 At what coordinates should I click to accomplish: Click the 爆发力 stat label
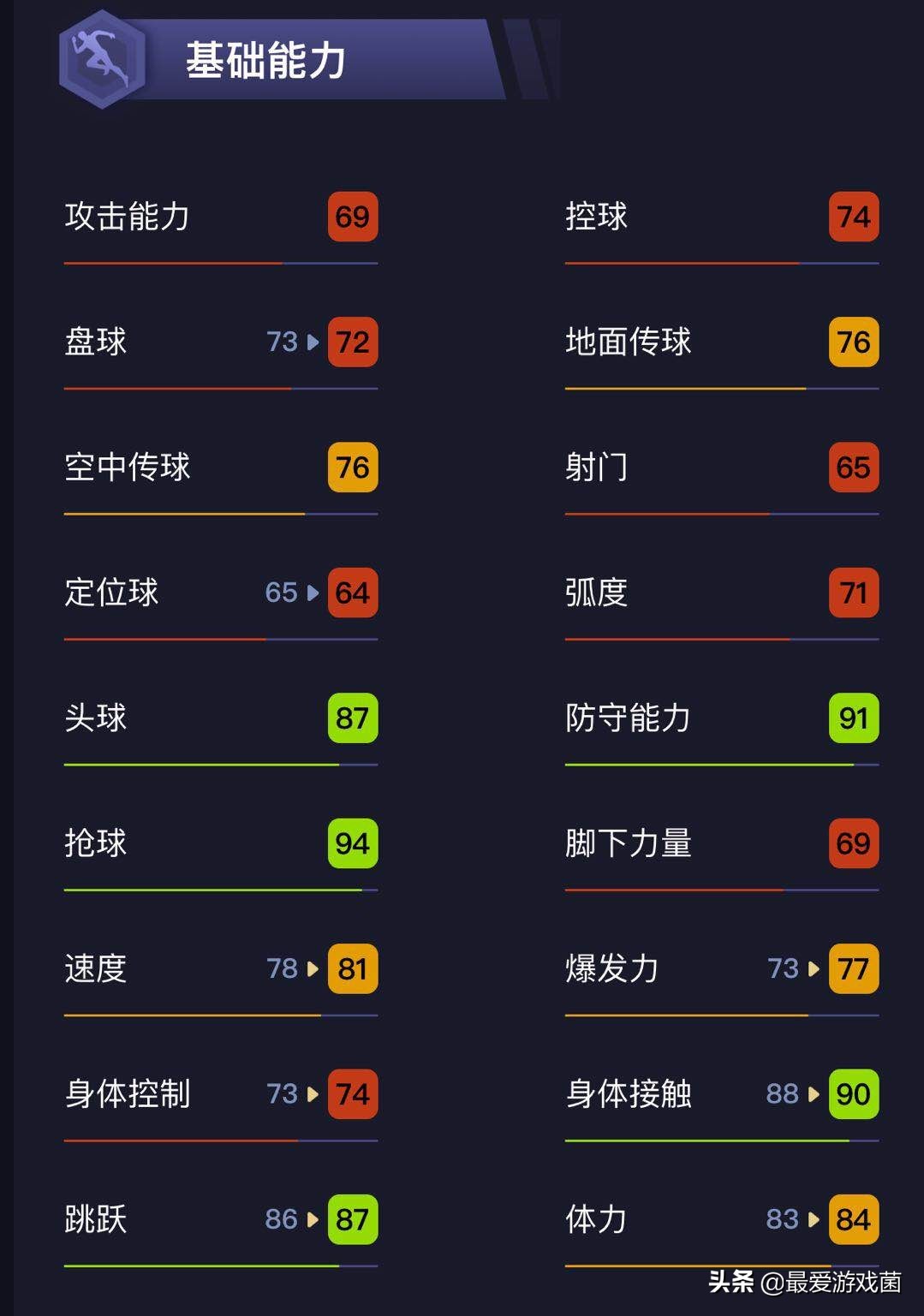(612, 968)
